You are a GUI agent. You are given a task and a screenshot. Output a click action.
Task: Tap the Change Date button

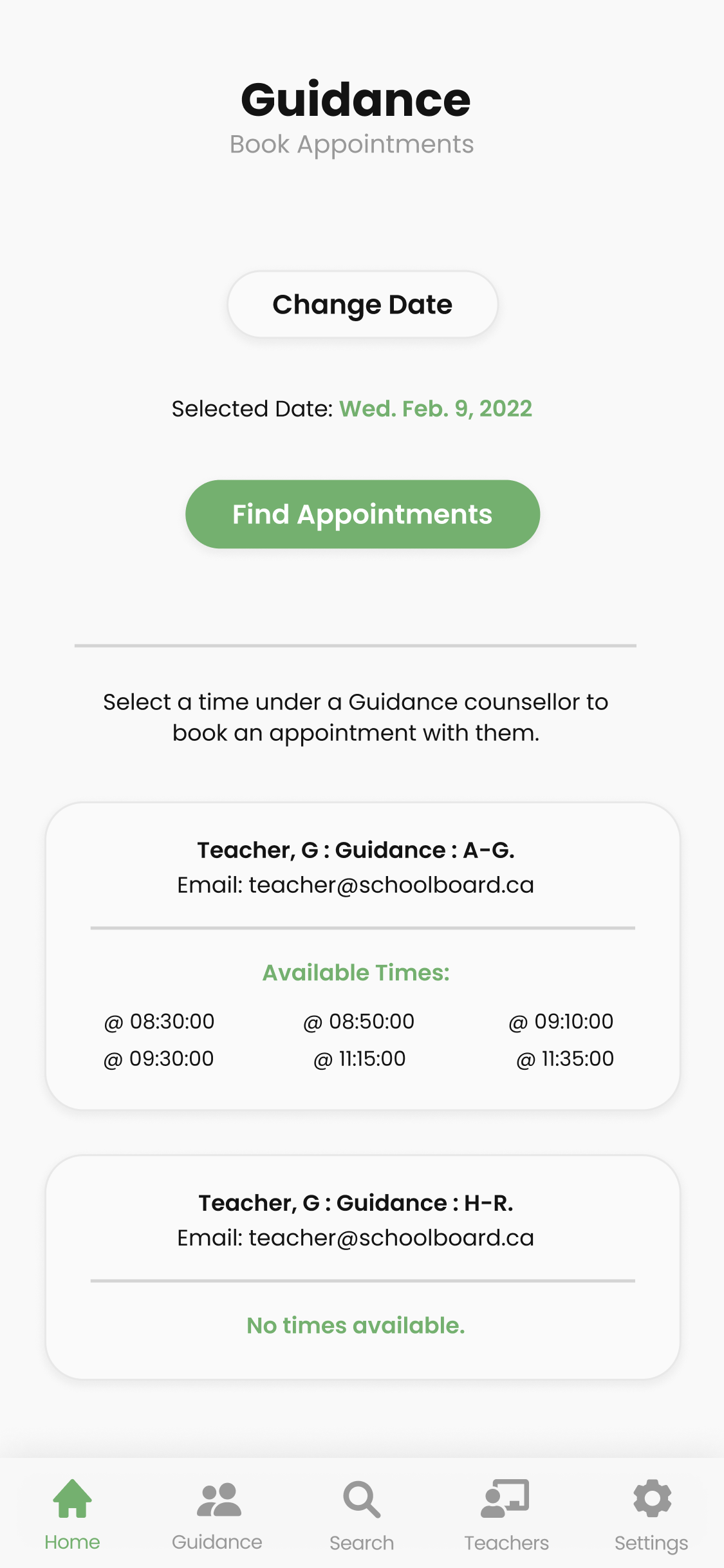point(362,304)
